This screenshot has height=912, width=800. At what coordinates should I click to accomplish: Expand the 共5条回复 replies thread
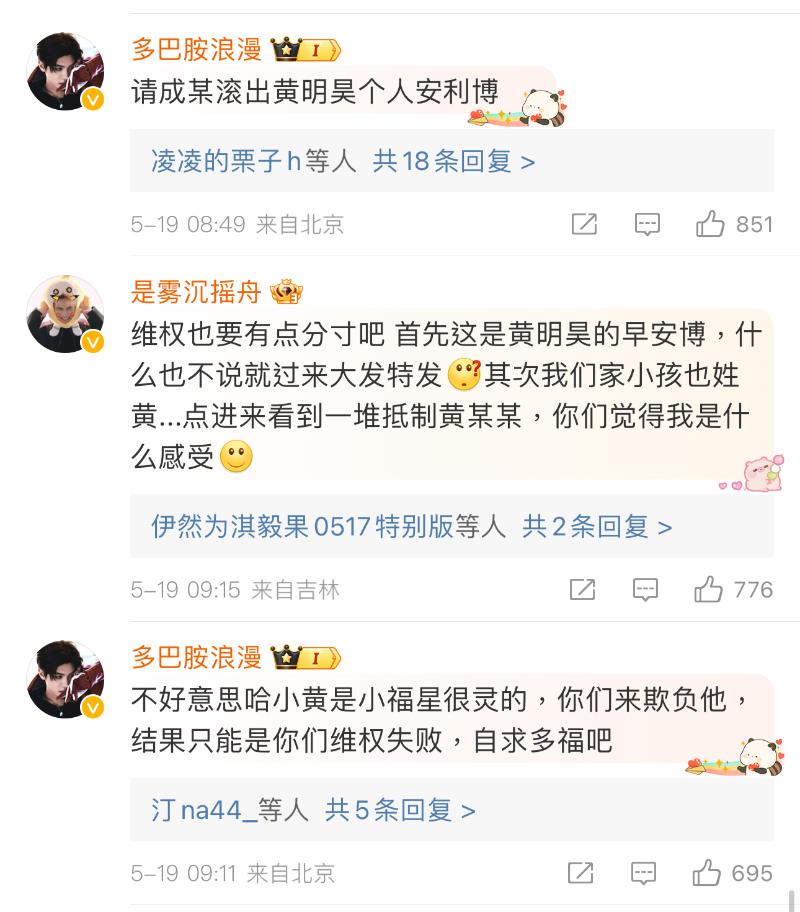[399, 810]
